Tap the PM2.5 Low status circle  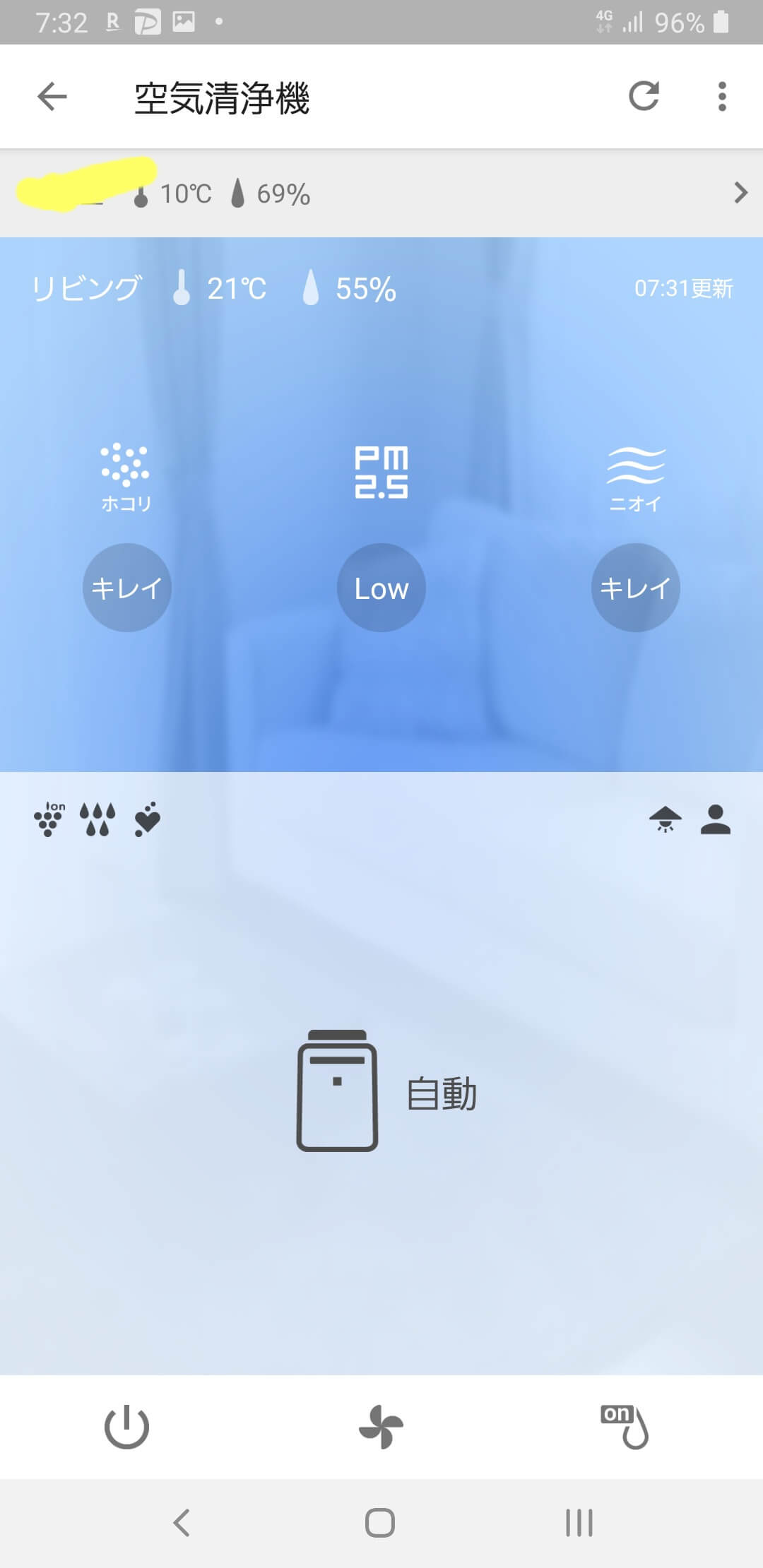click(x=381, y=588)
